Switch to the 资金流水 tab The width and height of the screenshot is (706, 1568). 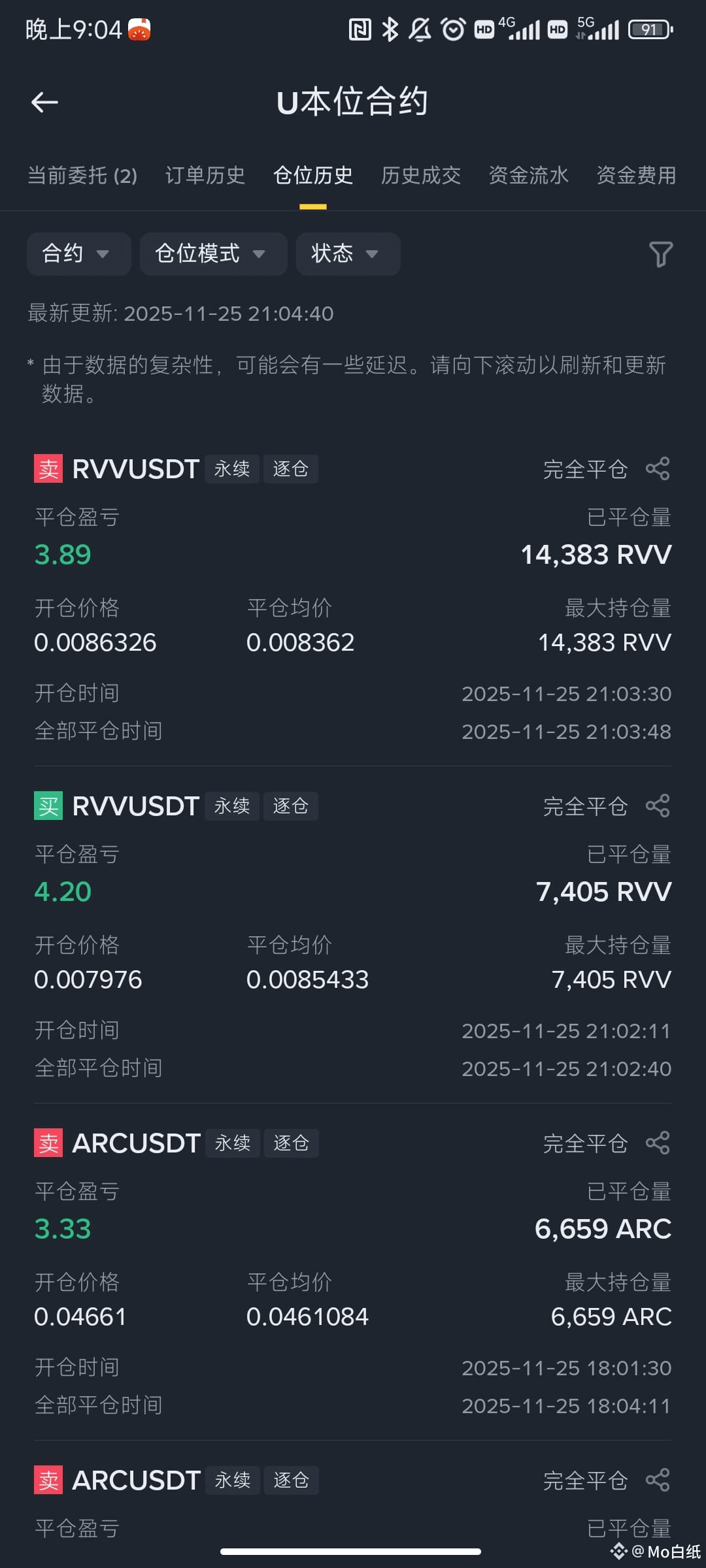[528, 175]
